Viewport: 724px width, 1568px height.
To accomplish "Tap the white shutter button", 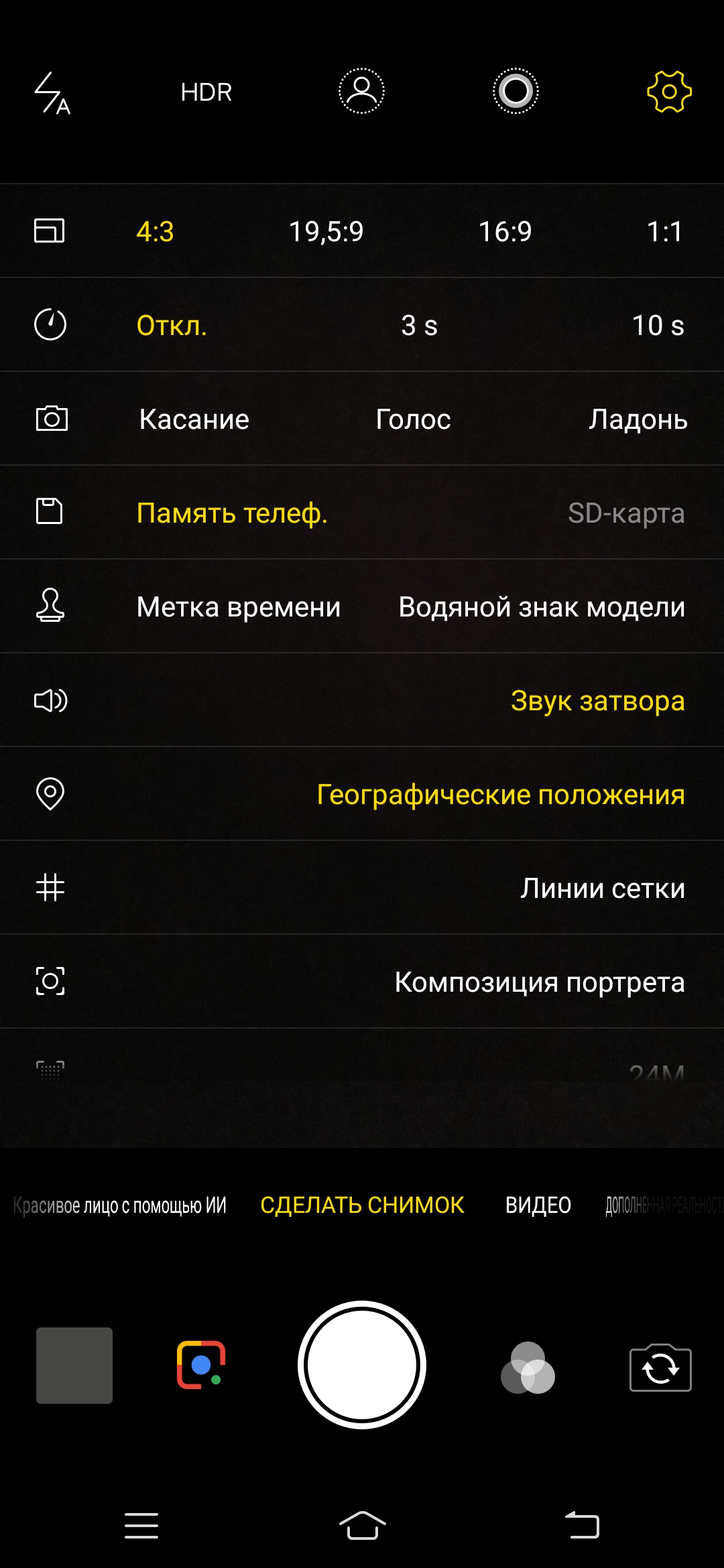I will pyautogui.click(x=362, y=1365).
